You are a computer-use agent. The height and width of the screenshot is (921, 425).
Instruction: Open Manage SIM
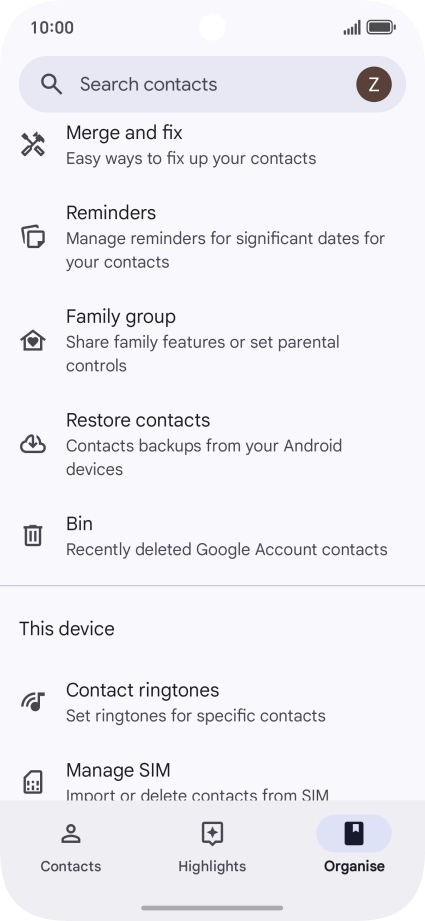(x=212, y=782)
